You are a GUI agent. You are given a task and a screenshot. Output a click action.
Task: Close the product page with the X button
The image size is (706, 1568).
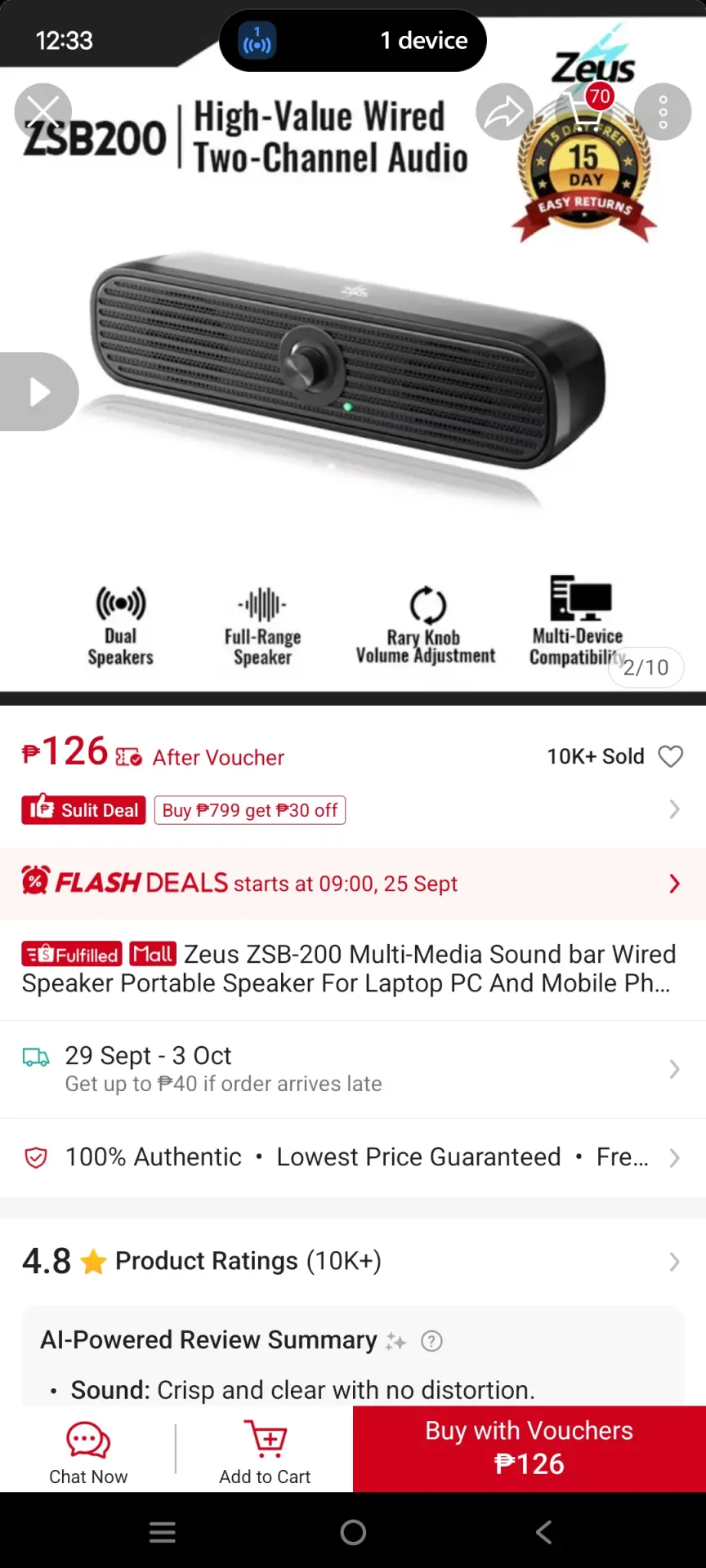point(43,112)
